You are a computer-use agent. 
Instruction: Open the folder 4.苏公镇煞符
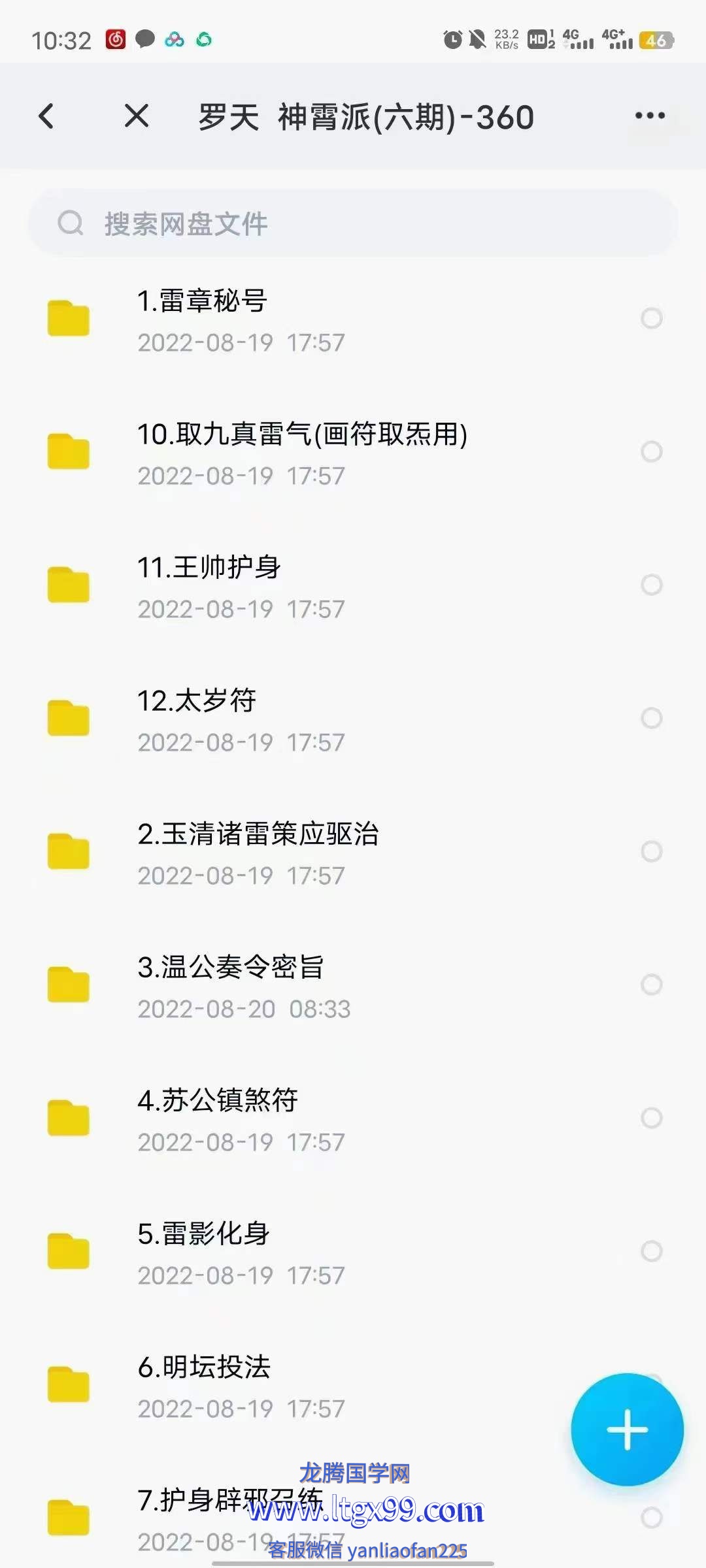click(353, 1120)
